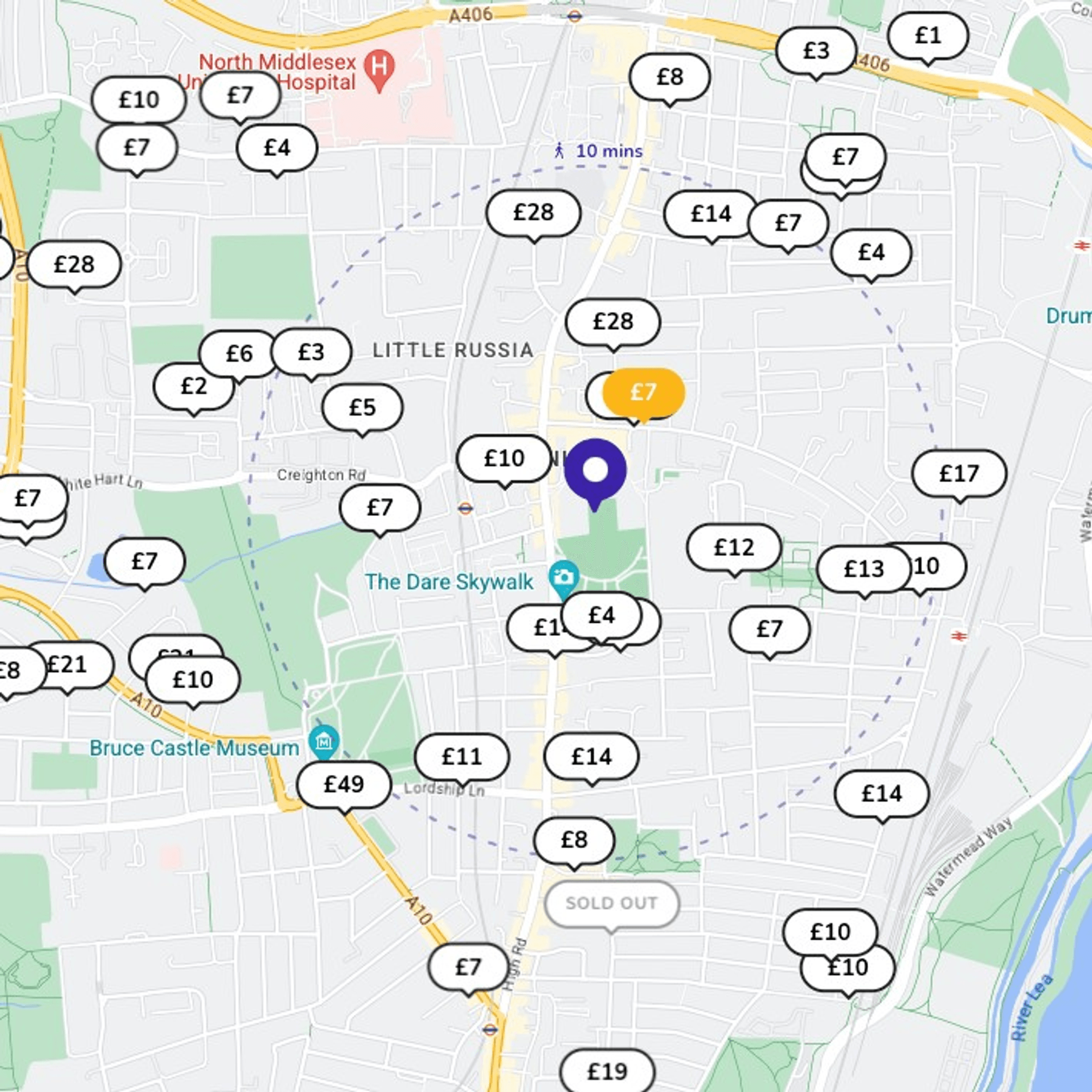View the £19 parking space
Screen dimensions: 1092x1092
[607, 1070]
